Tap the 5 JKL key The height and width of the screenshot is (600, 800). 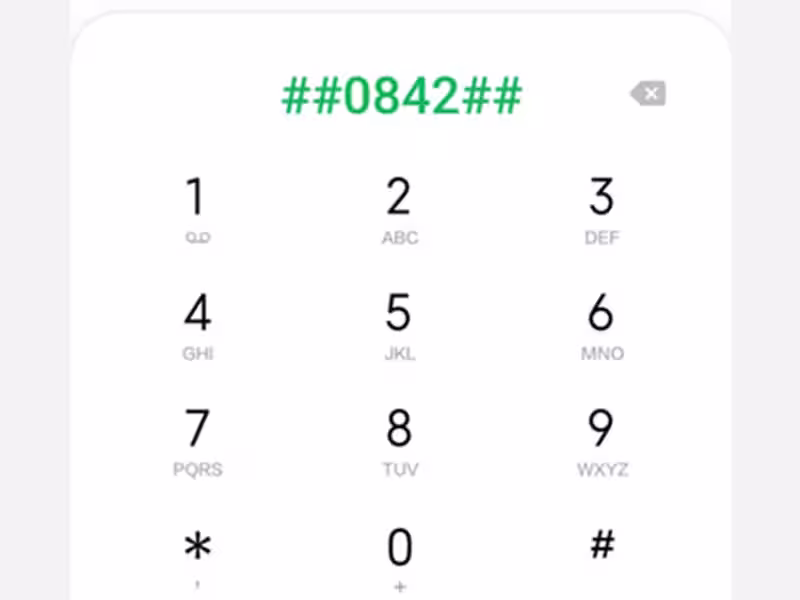[399, 323]
